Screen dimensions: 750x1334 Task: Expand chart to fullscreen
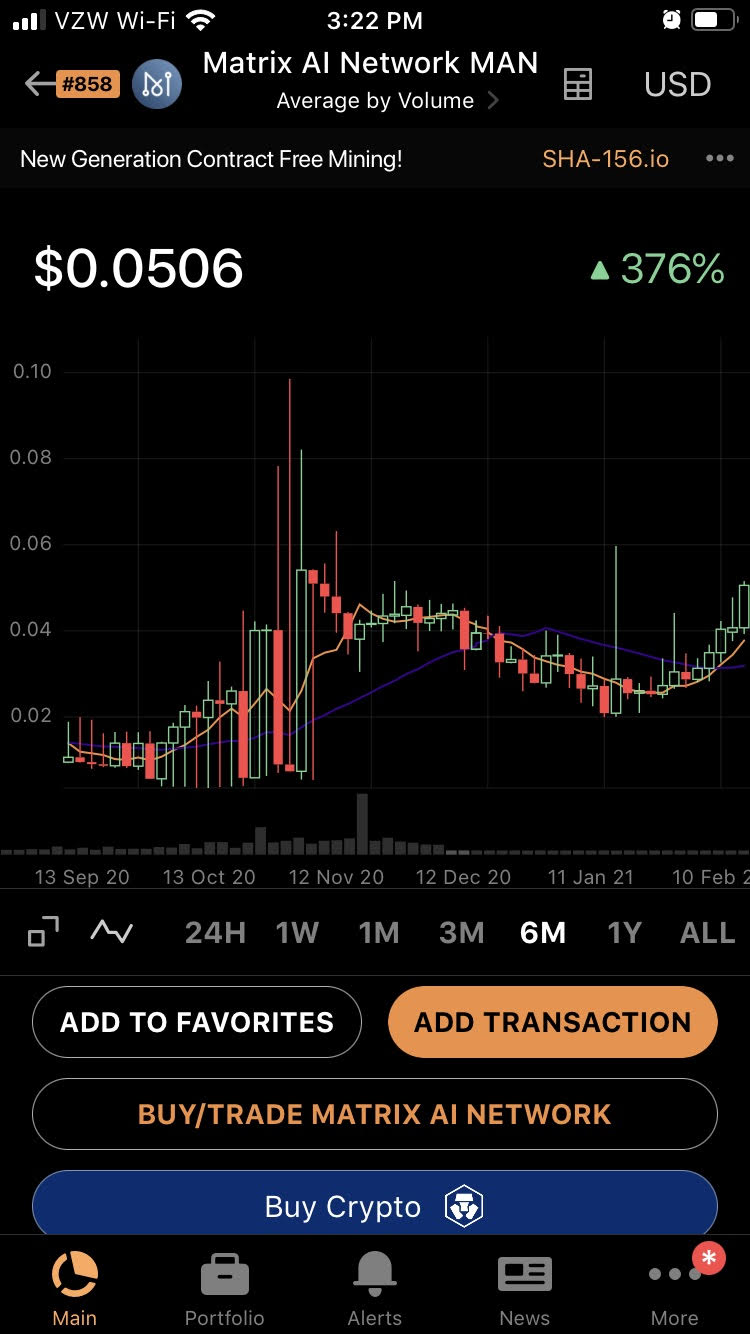point(43,932)
